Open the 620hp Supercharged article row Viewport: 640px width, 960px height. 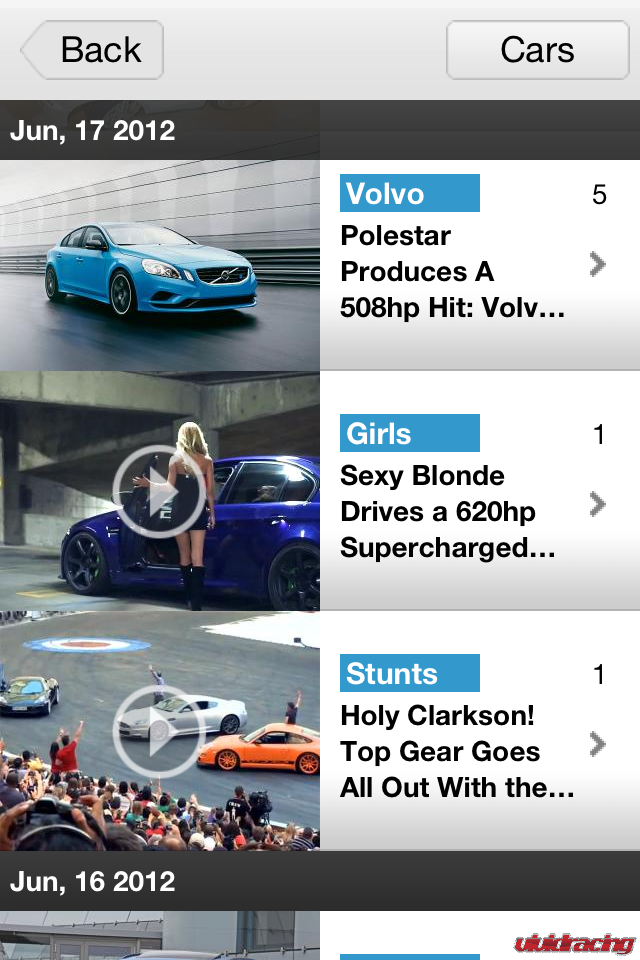(455, 512)
